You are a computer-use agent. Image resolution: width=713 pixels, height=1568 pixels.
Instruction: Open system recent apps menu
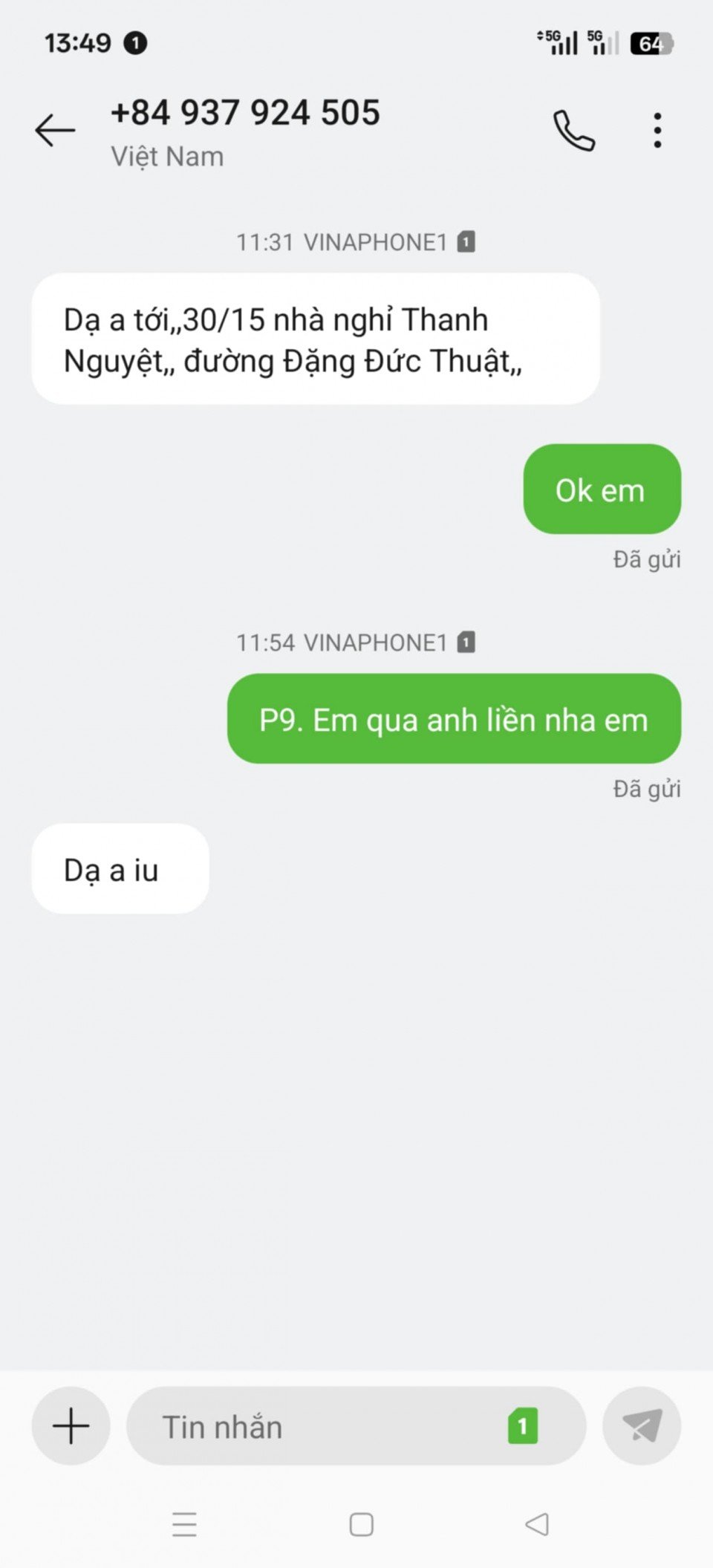(x=184, y=1524)
